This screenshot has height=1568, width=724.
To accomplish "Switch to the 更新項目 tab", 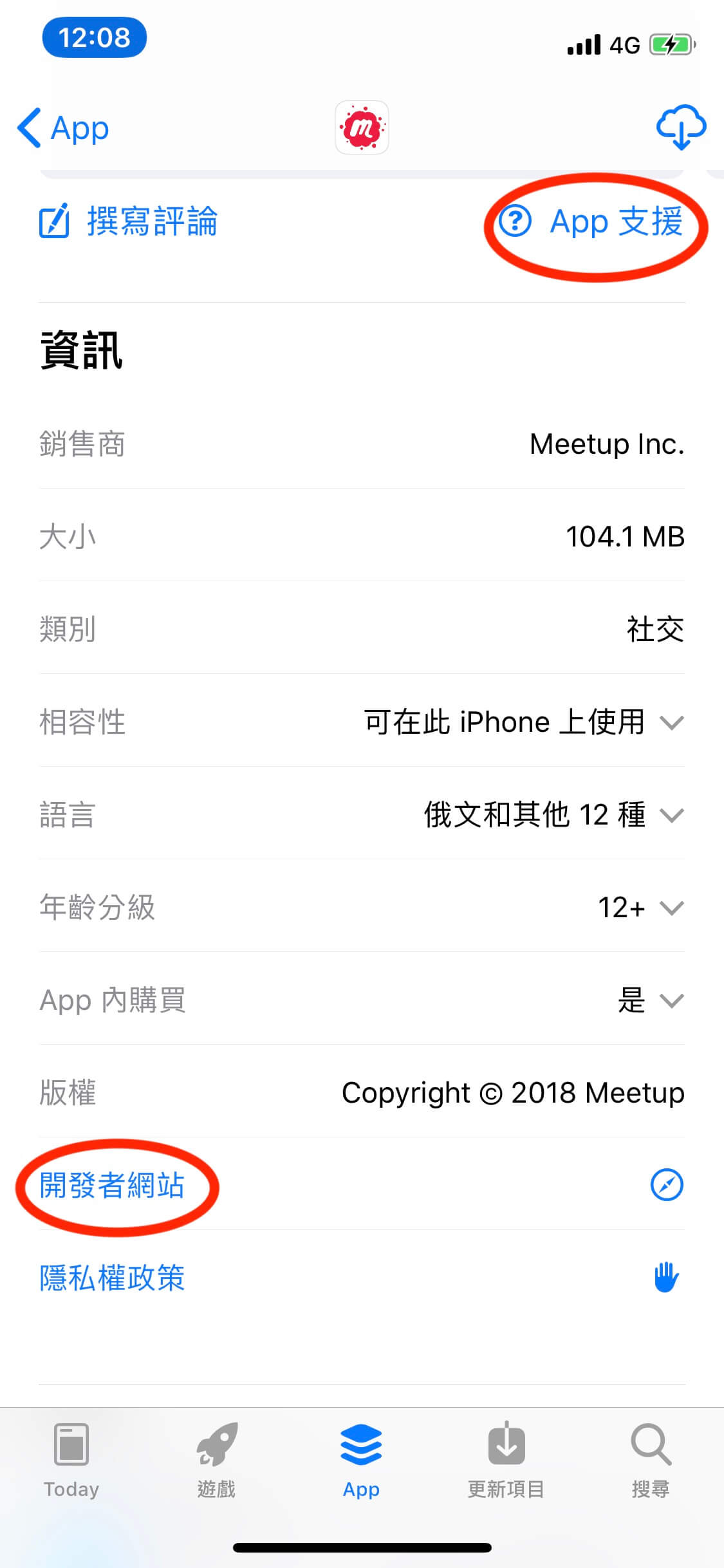I will click(506, 1460).
